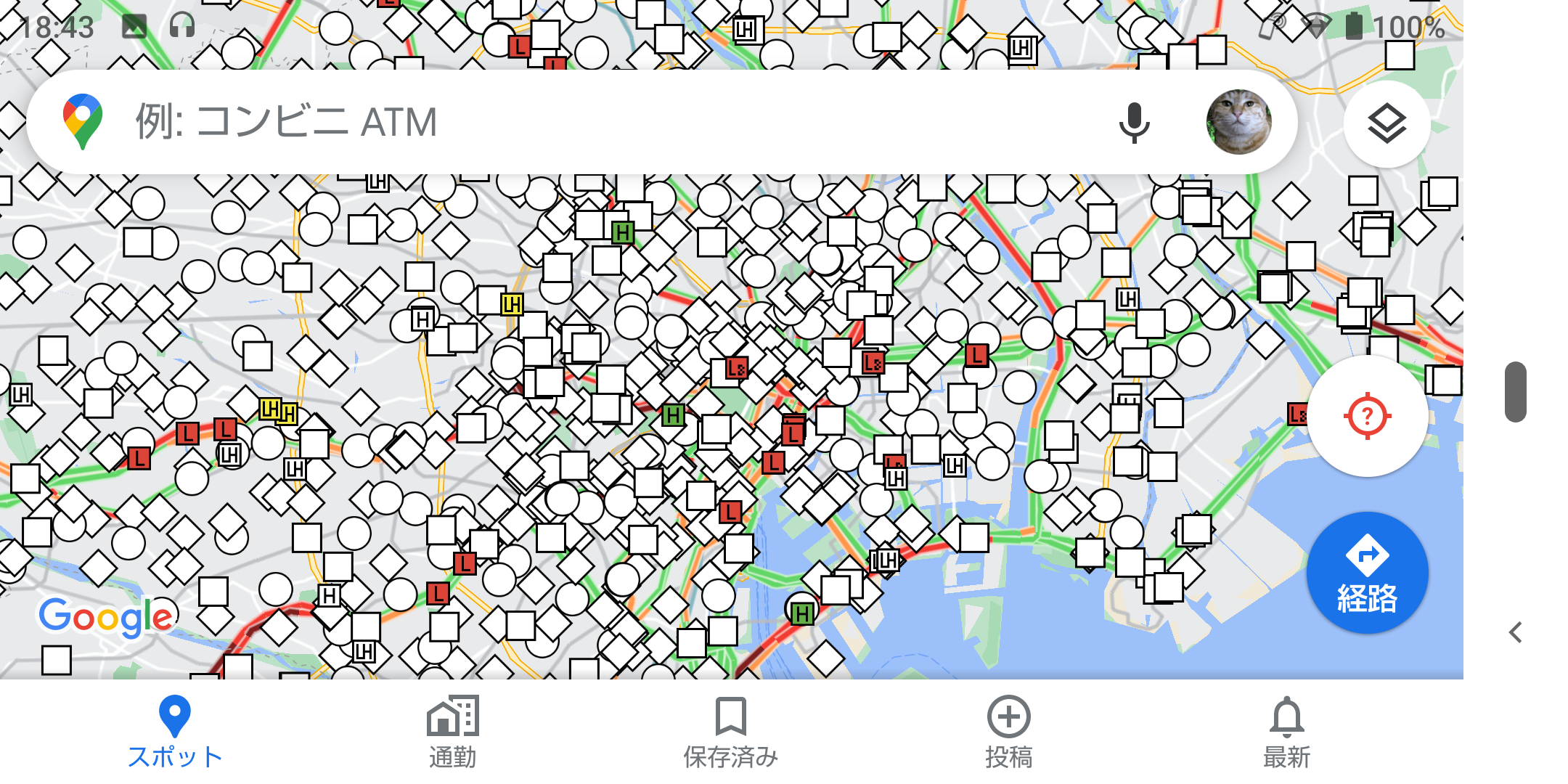Open 経路 directions button
The image size is (1568, 784).
coord(1367,573)
